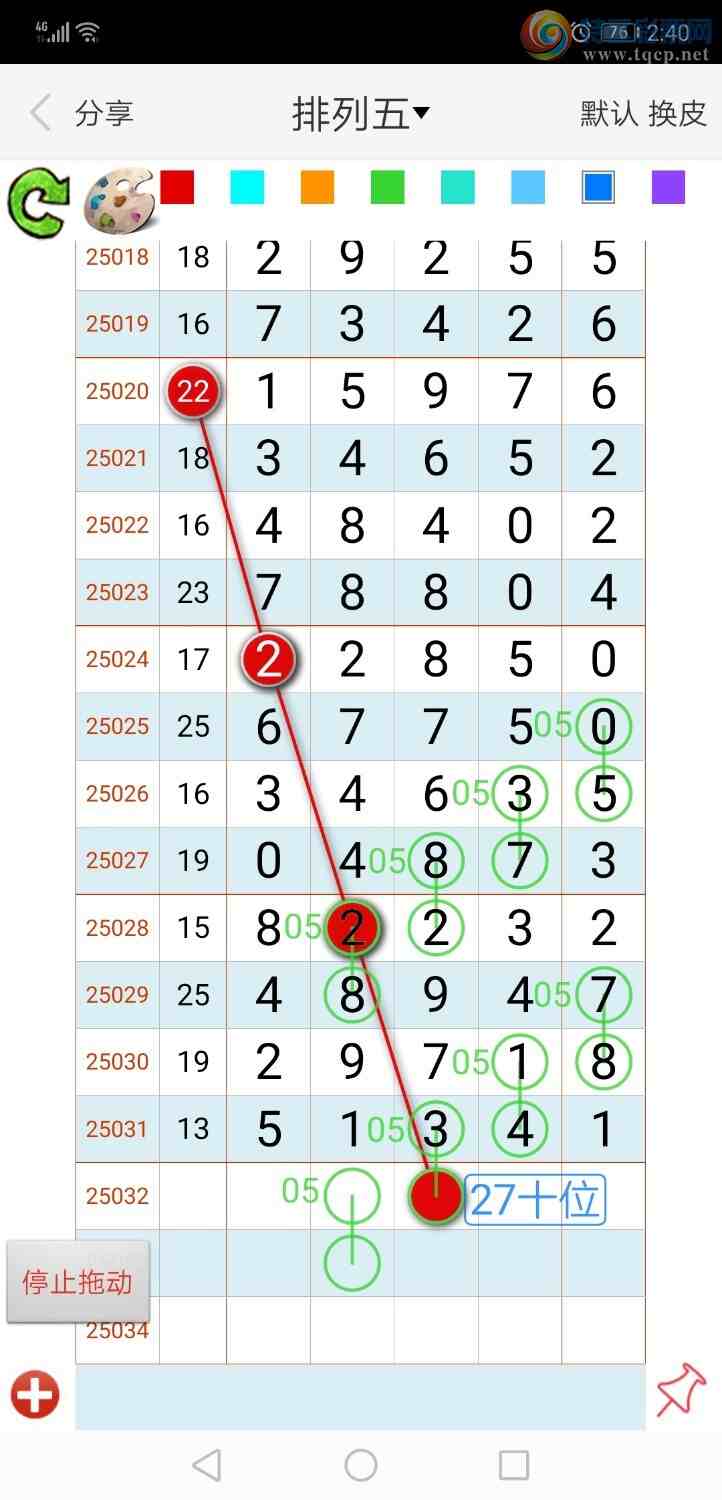Select the red color swatch
Screen dimensions: 722x1500
point(177,187)
